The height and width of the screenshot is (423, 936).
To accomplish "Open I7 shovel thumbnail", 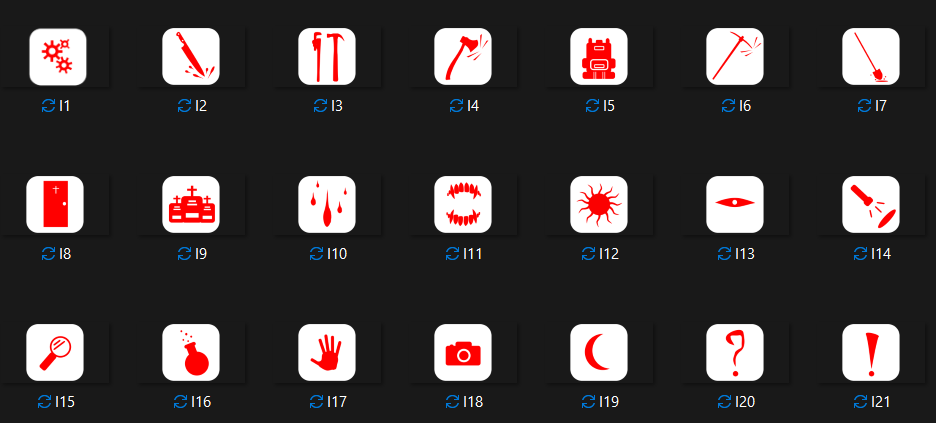I will (x=871, y=57).
